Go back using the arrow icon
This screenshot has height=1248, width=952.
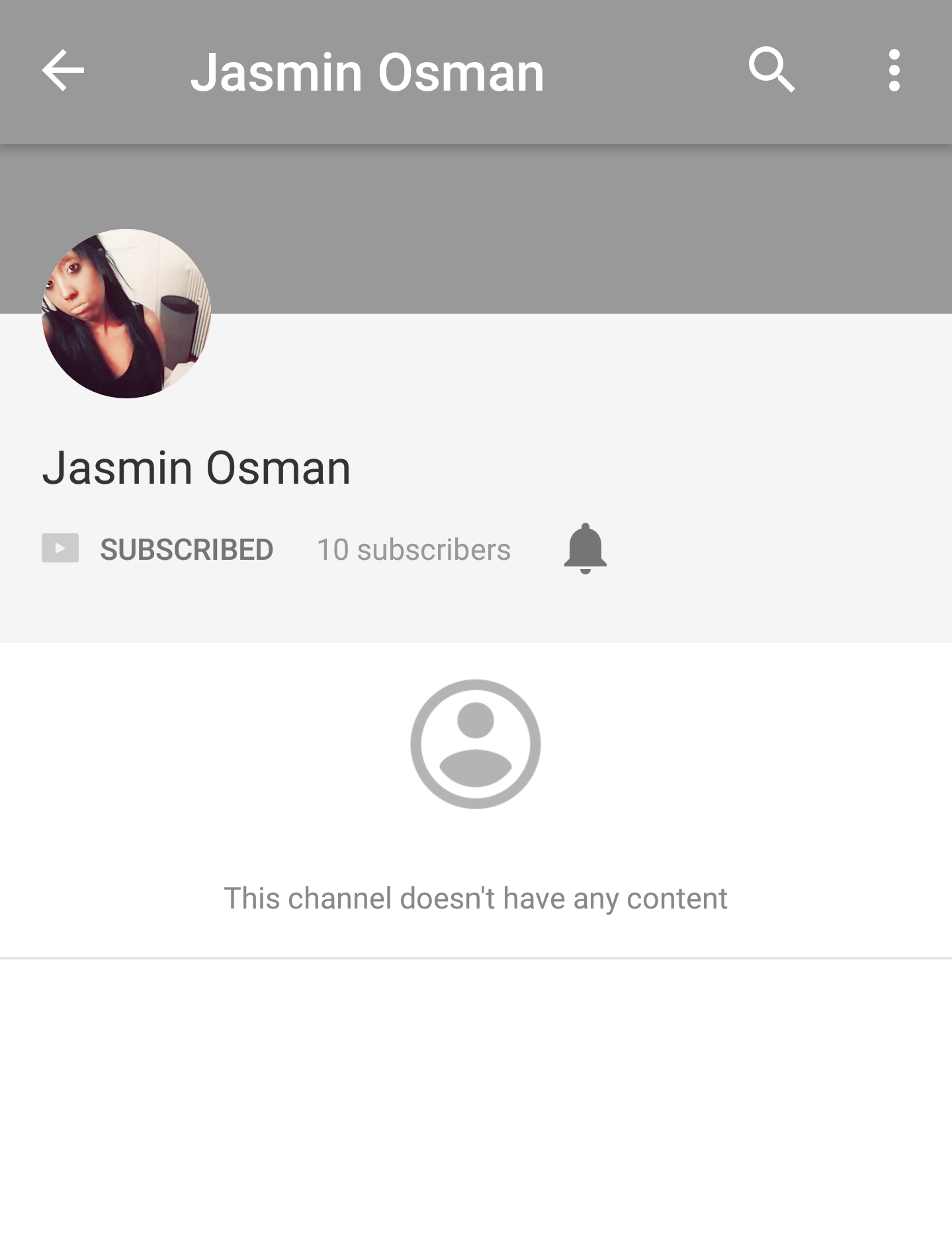(63, 70)
